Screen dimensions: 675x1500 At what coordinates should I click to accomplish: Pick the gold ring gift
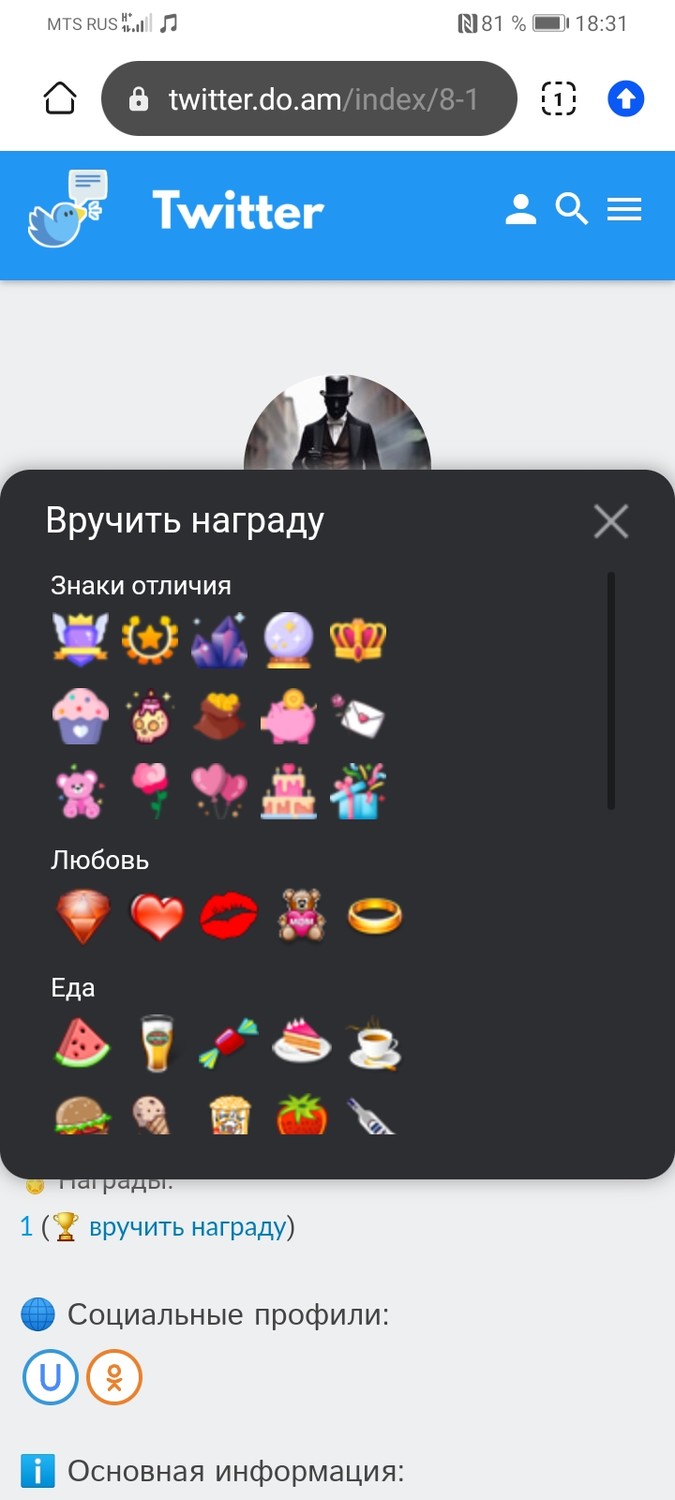(375, 916)
